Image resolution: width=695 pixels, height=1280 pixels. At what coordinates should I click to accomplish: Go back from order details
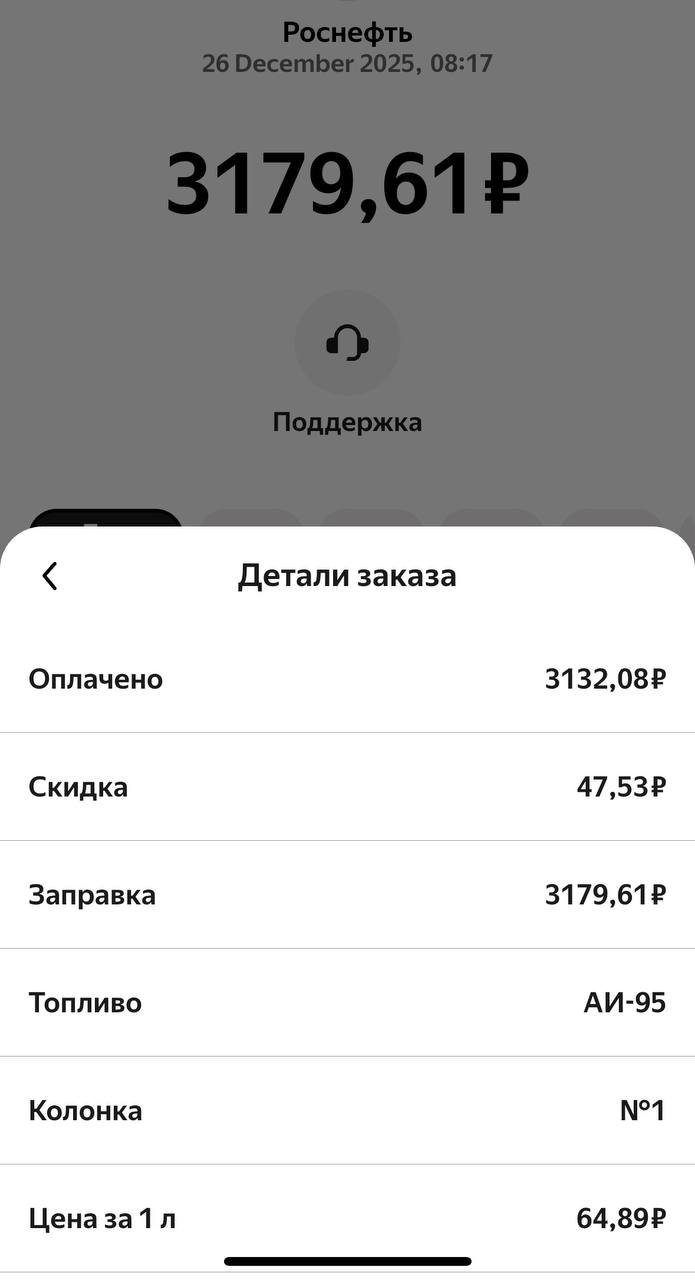(50, 576)
